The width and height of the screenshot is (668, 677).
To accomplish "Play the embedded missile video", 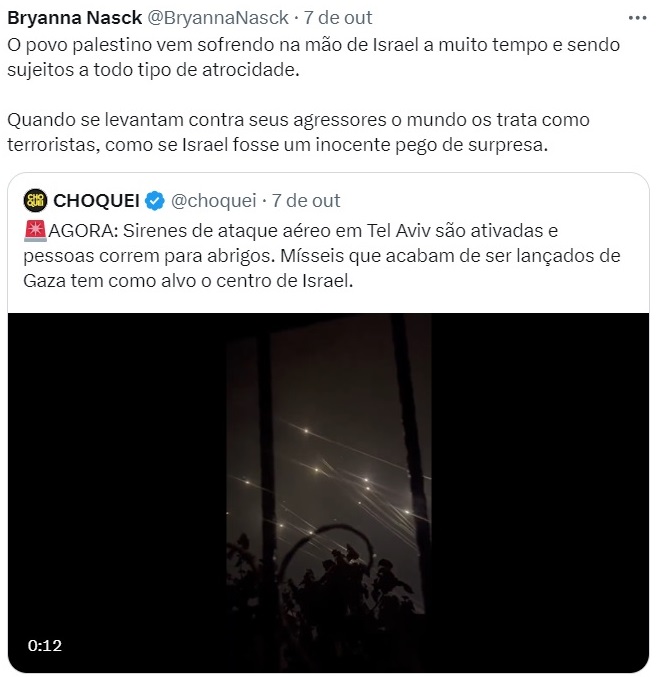I will point(329,492).
